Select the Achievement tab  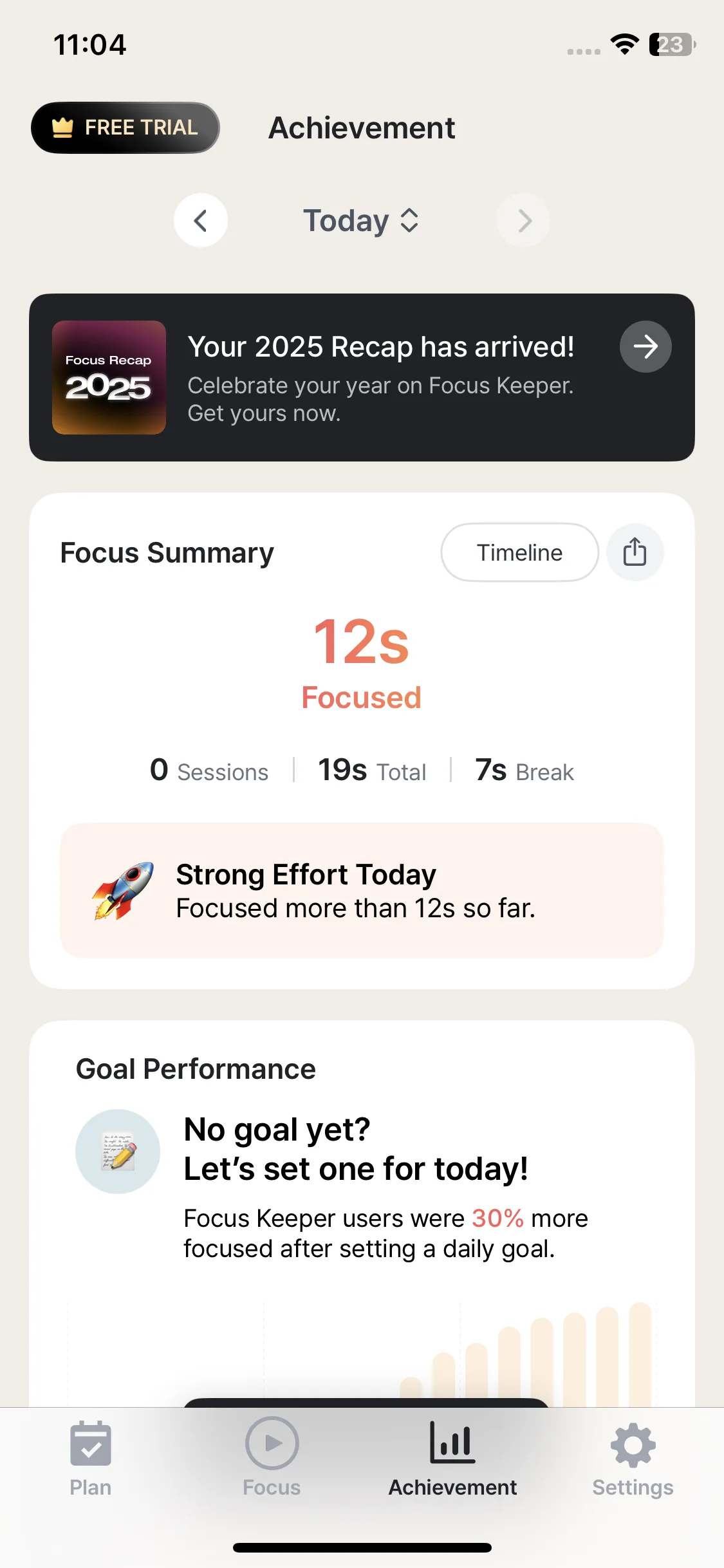(452, 1459)
